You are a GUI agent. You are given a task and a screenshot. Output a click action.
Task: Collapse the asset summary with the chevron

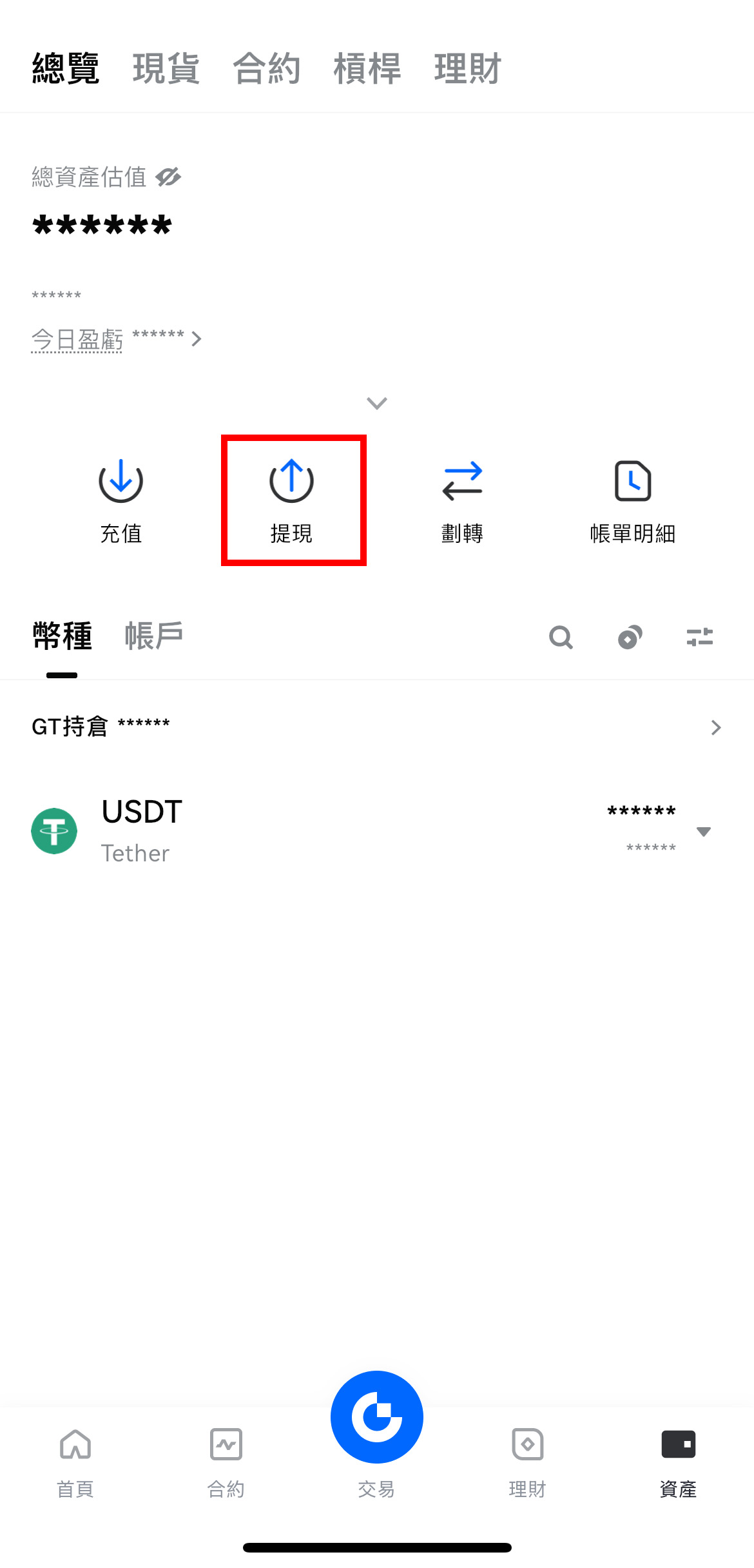376,402
